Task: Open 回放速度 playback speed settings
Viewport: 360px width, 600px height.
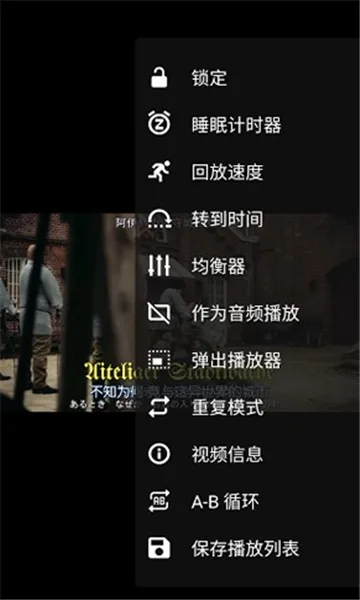Action: (248, 172)
